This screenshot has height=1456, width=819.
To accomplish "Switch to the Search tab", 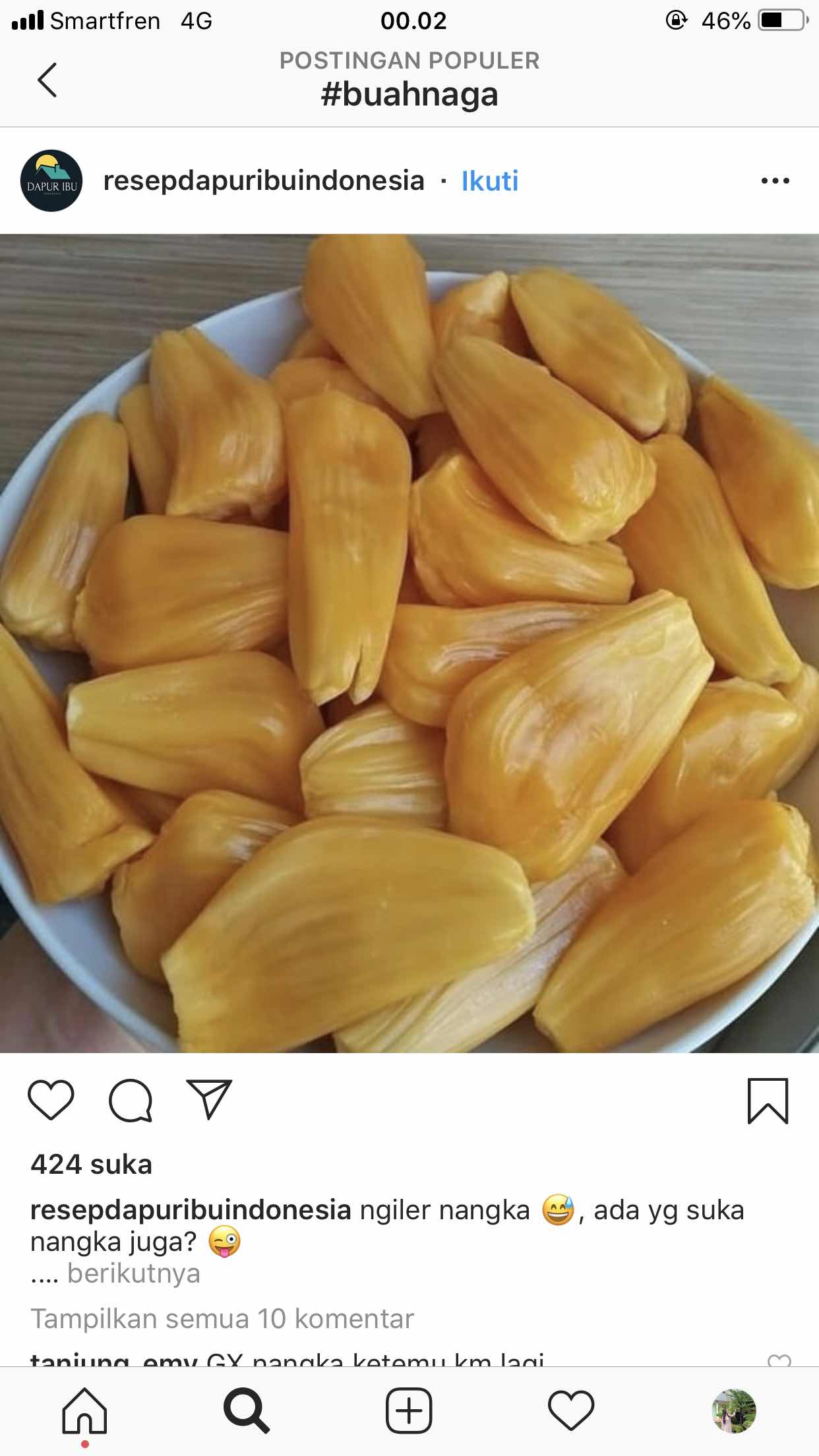I will point(246,1411).
